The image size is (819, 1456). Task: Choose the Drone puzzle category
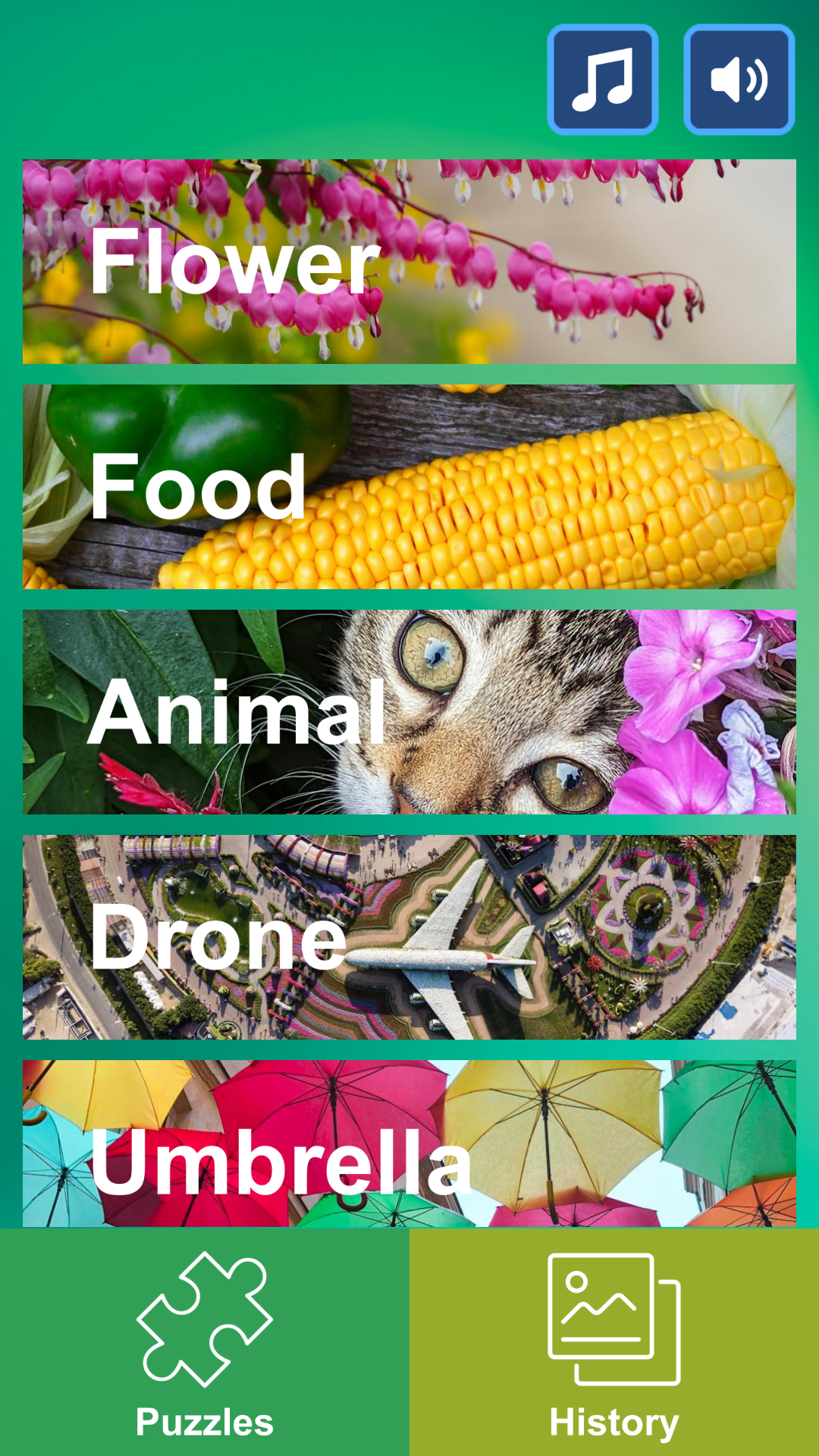(409, 937)
